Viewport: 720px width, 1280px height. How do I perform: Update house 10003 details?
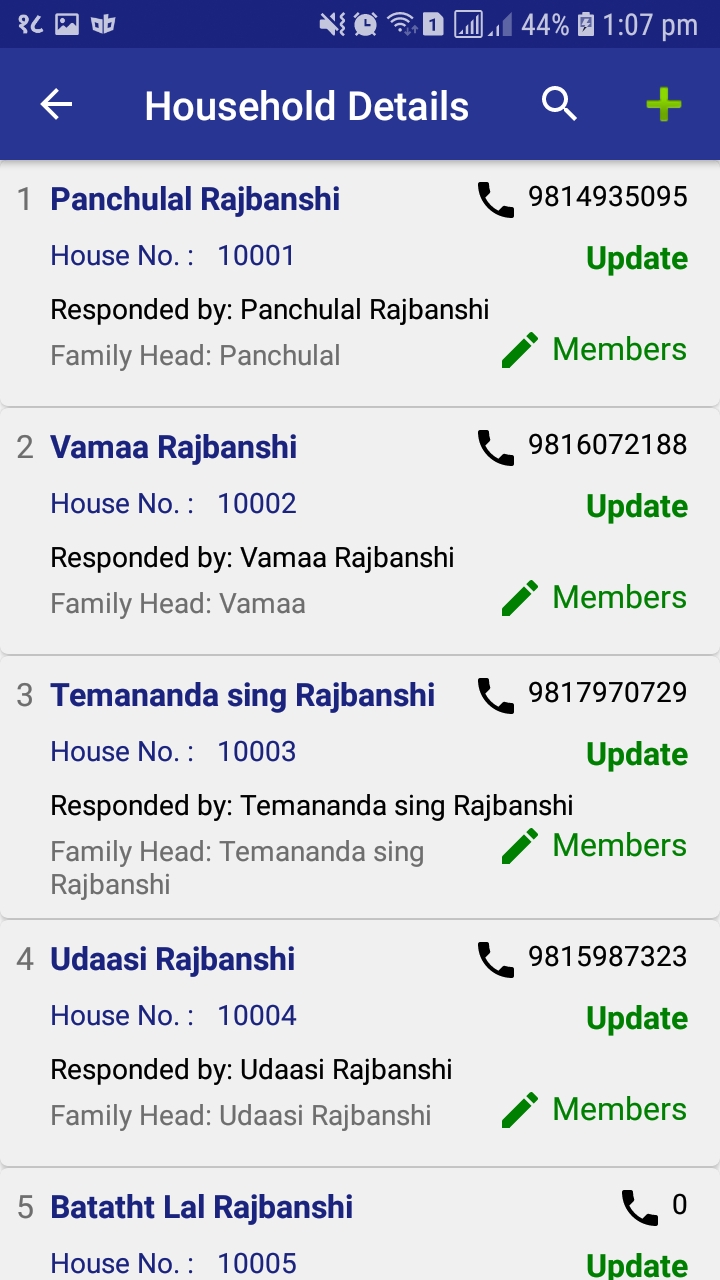(x=636, y=754)
